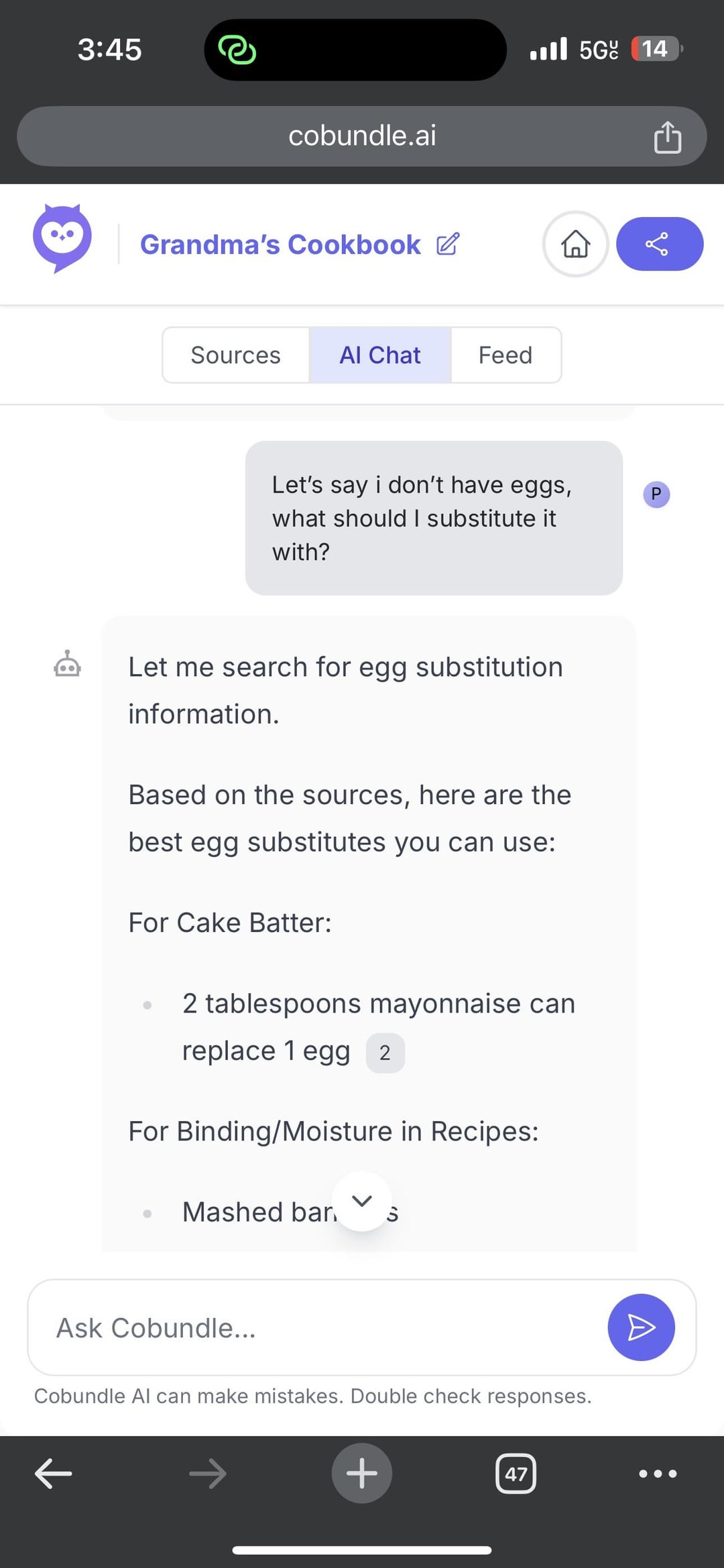The width and height of the screenshot is (724, 1568).
Task: Select the AI Chat tab
Action: [x=380, y=355]
